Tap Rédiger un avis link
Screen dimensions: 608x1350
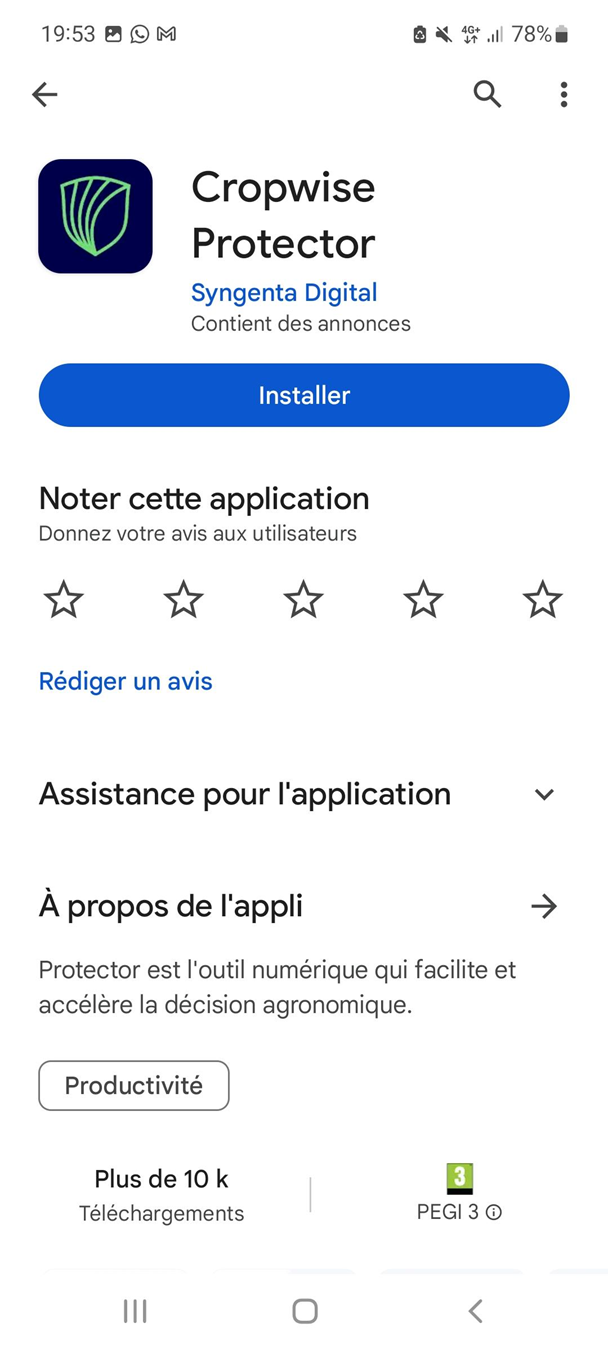[126, 681]
